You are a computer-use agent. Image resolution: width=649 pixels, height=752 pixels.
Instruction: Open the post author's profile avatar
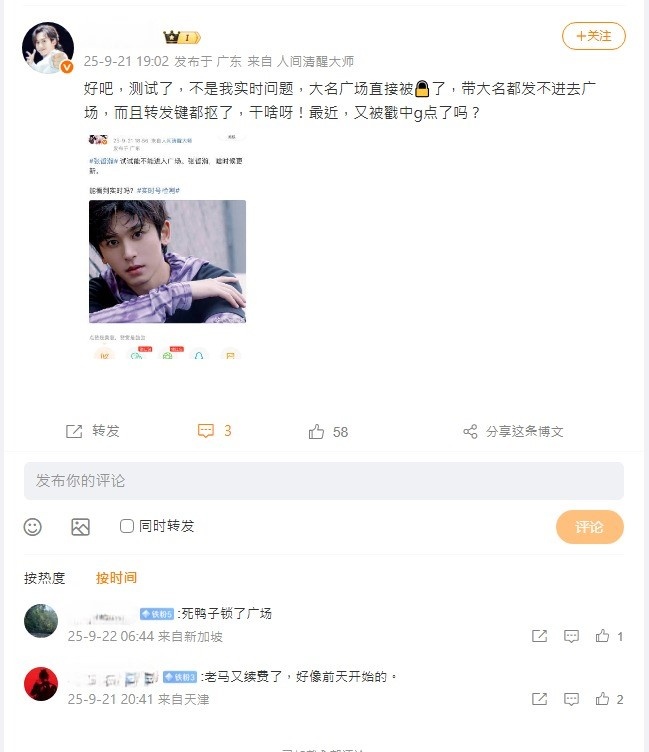(x=47, y=48)
